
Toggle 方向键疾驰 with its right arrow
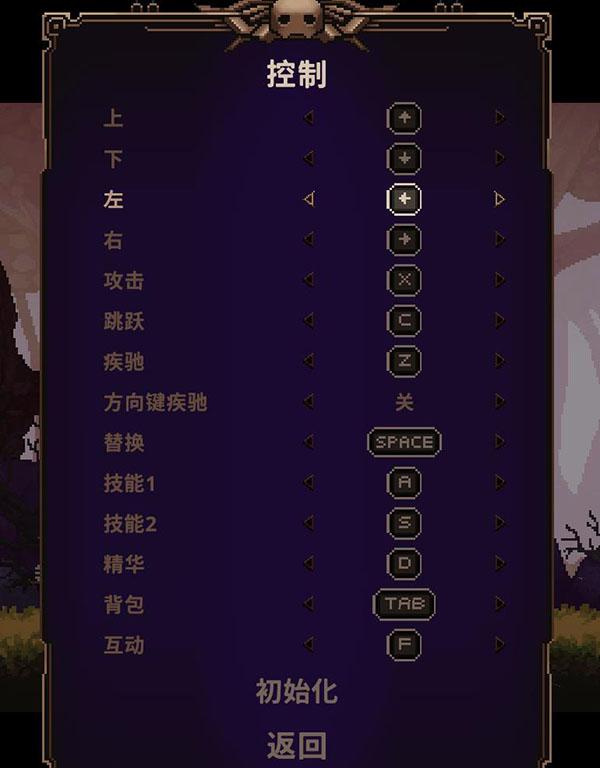[x=499, y=402]
